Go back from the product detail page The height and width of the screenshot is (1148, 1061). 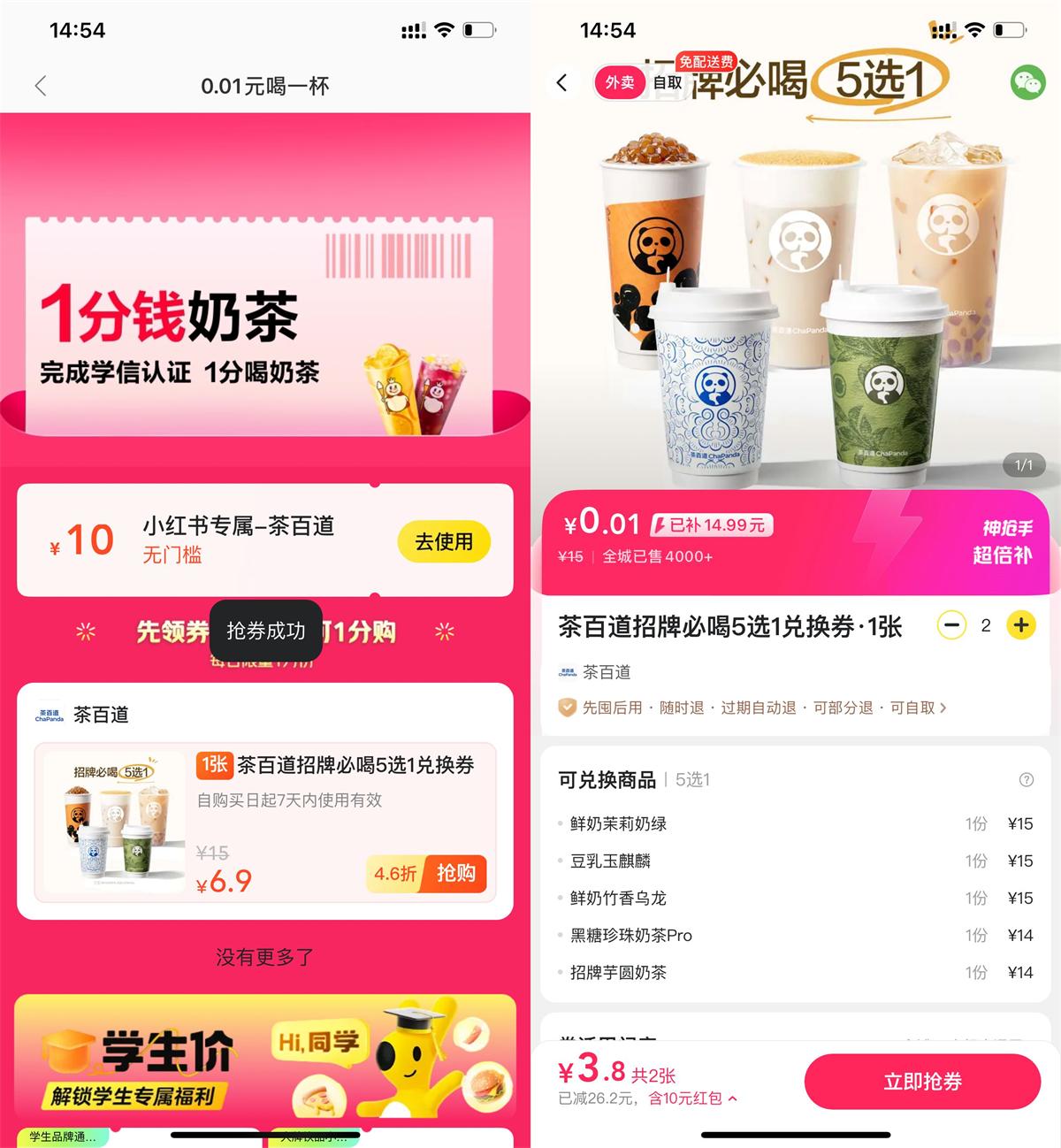click(x=562, y=82)
